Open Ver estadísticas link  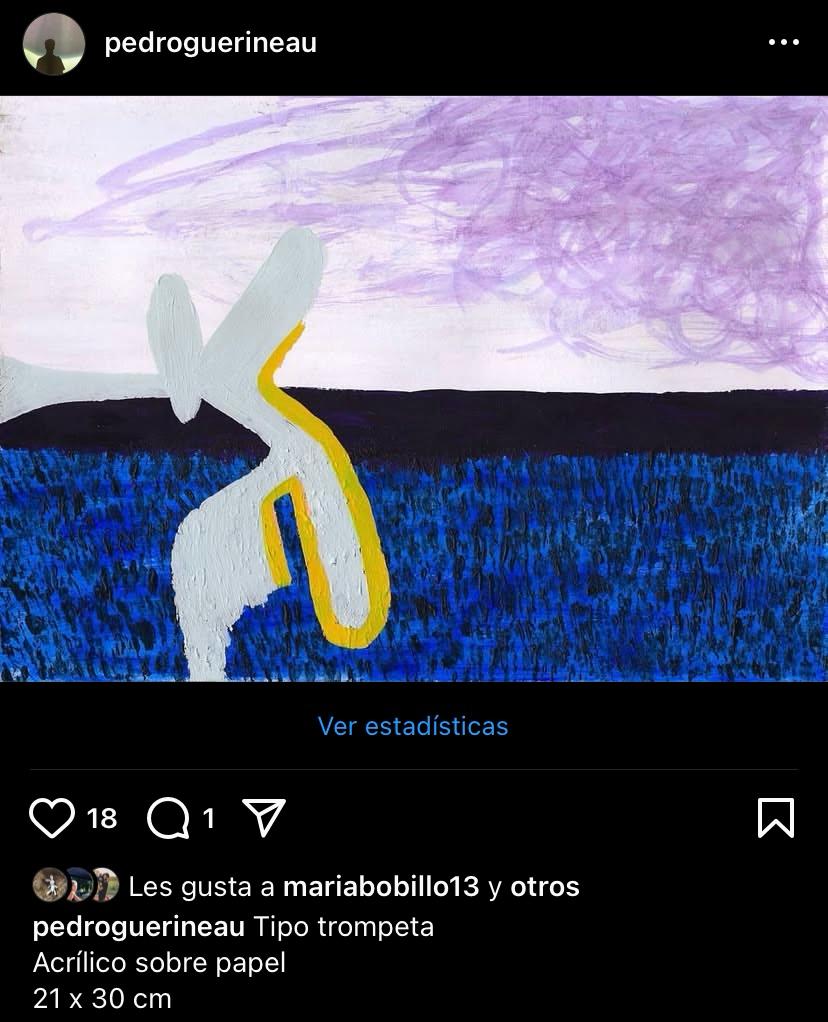(x=413, y=726)
